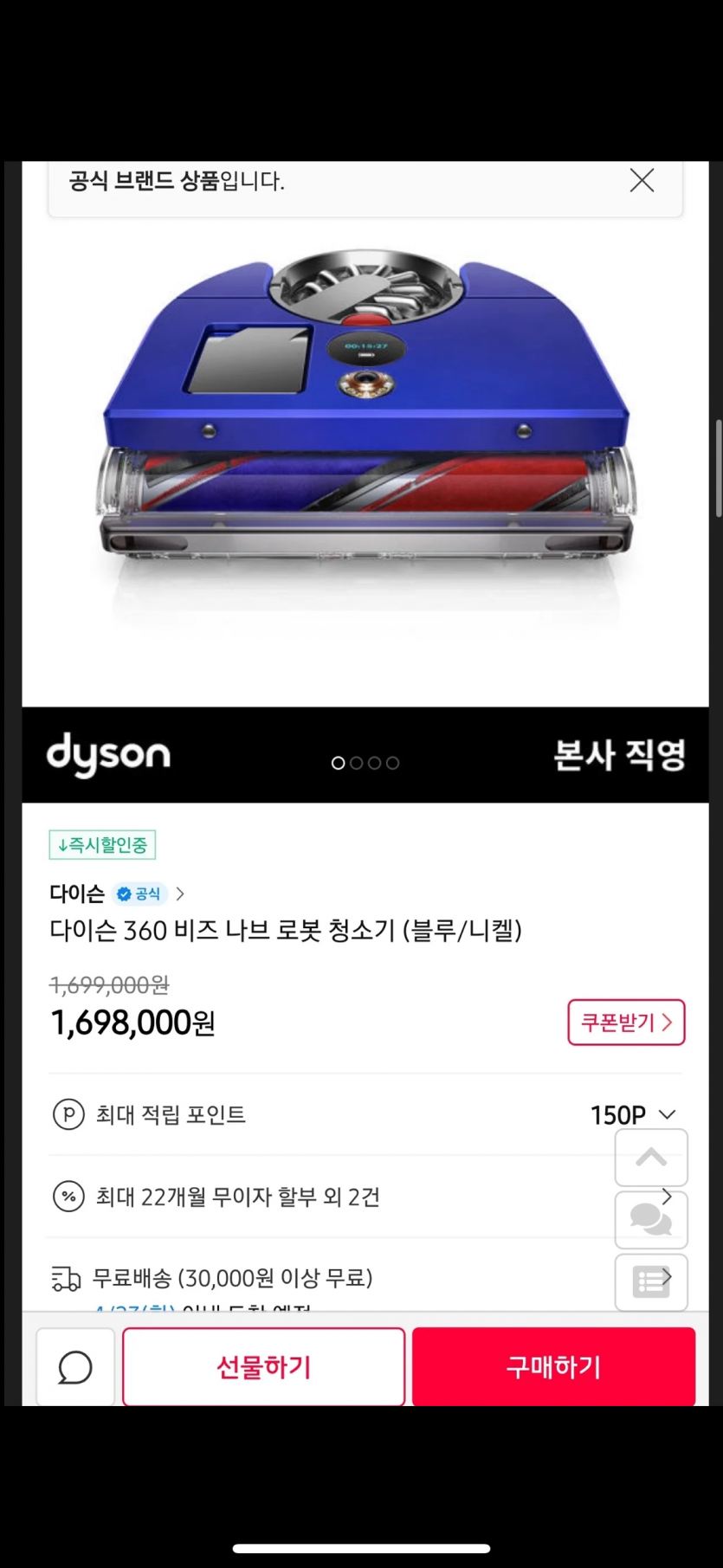Tap 구매하기 to buy the product
This screenshot has width=723, height=1568.
553,1367
